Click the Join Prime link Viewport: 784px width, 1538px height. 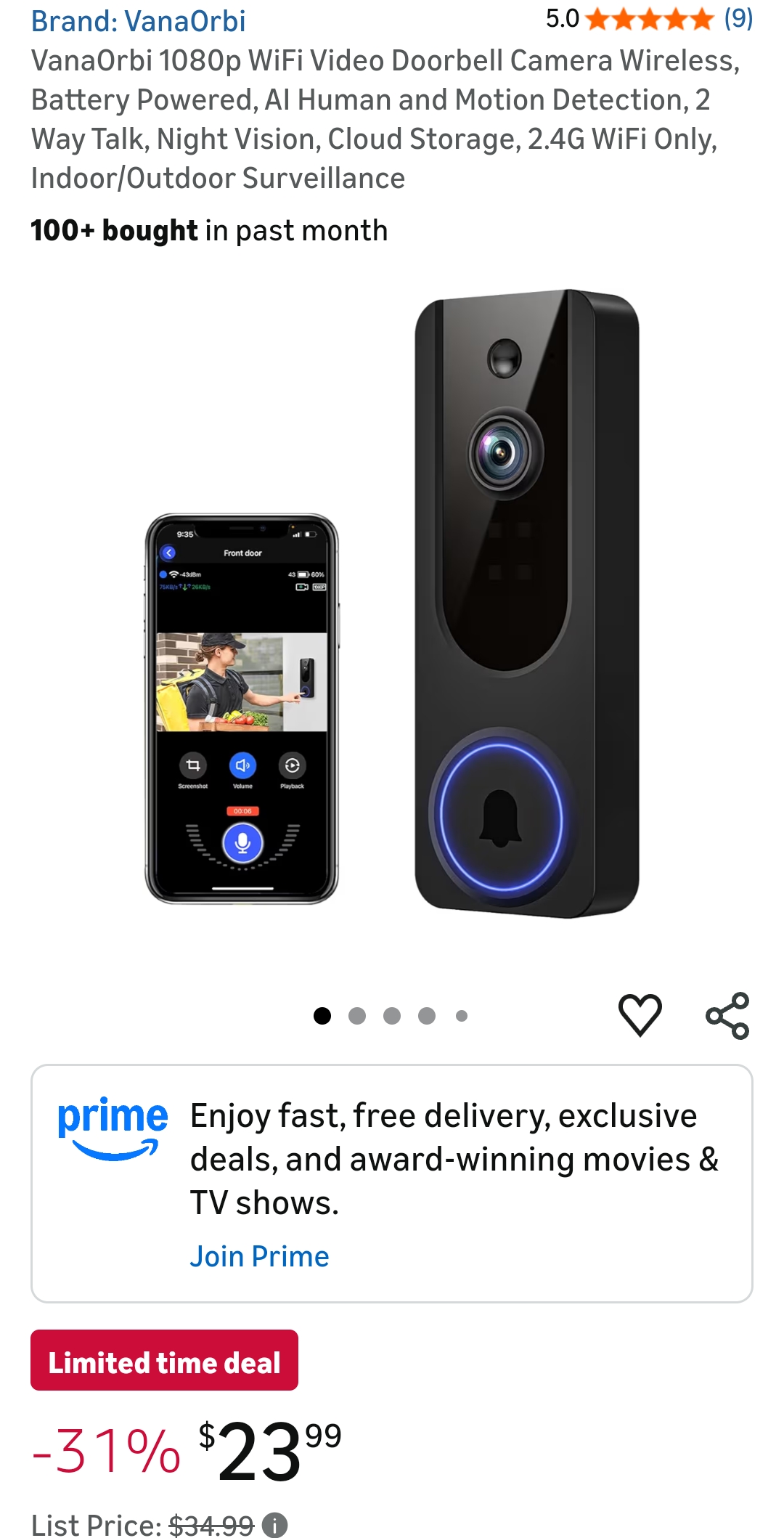(259, 1256)
